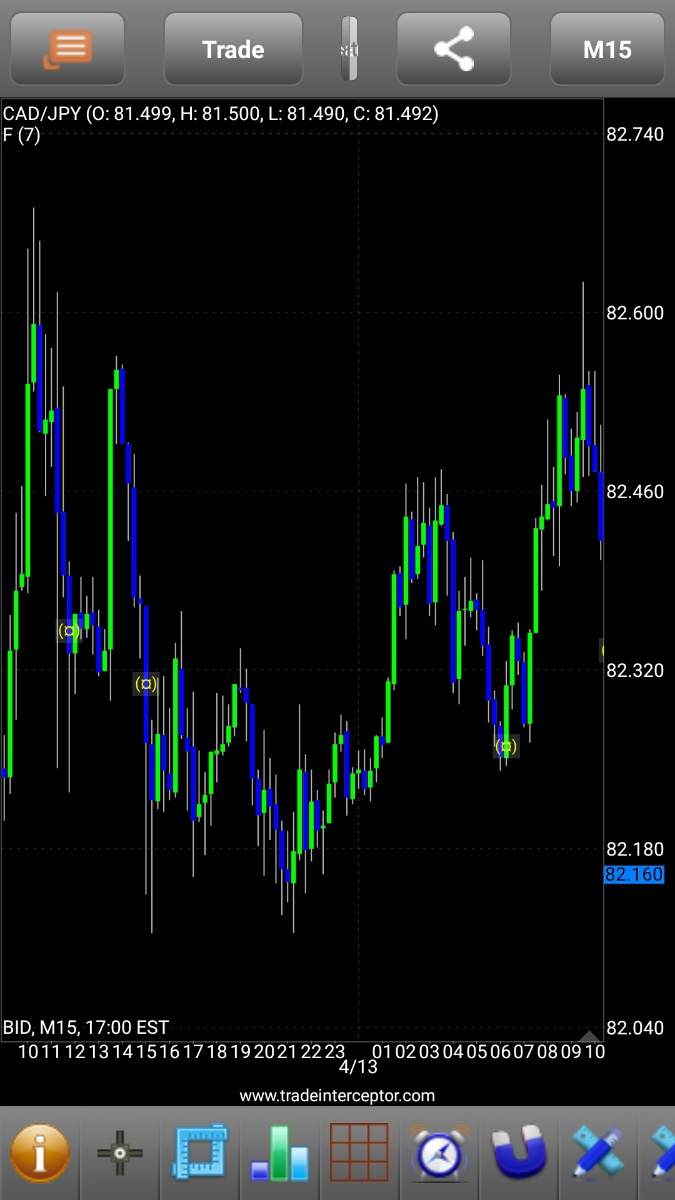Screen dimensions: 675x1200
Task: Share this CAD/JPY chart
Action: point(453,49)
